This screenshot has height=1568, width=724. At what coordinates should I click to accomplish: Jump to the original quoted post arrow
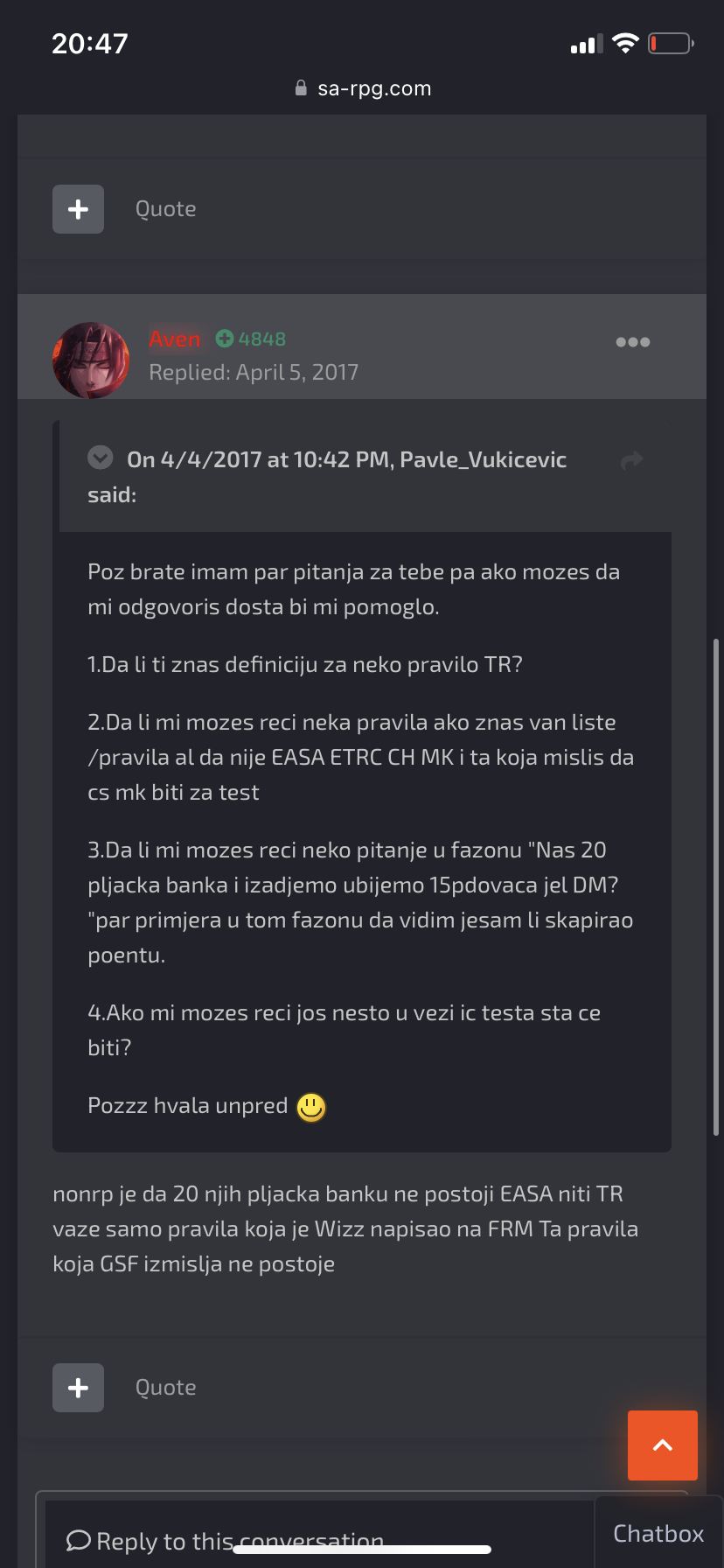631,460
